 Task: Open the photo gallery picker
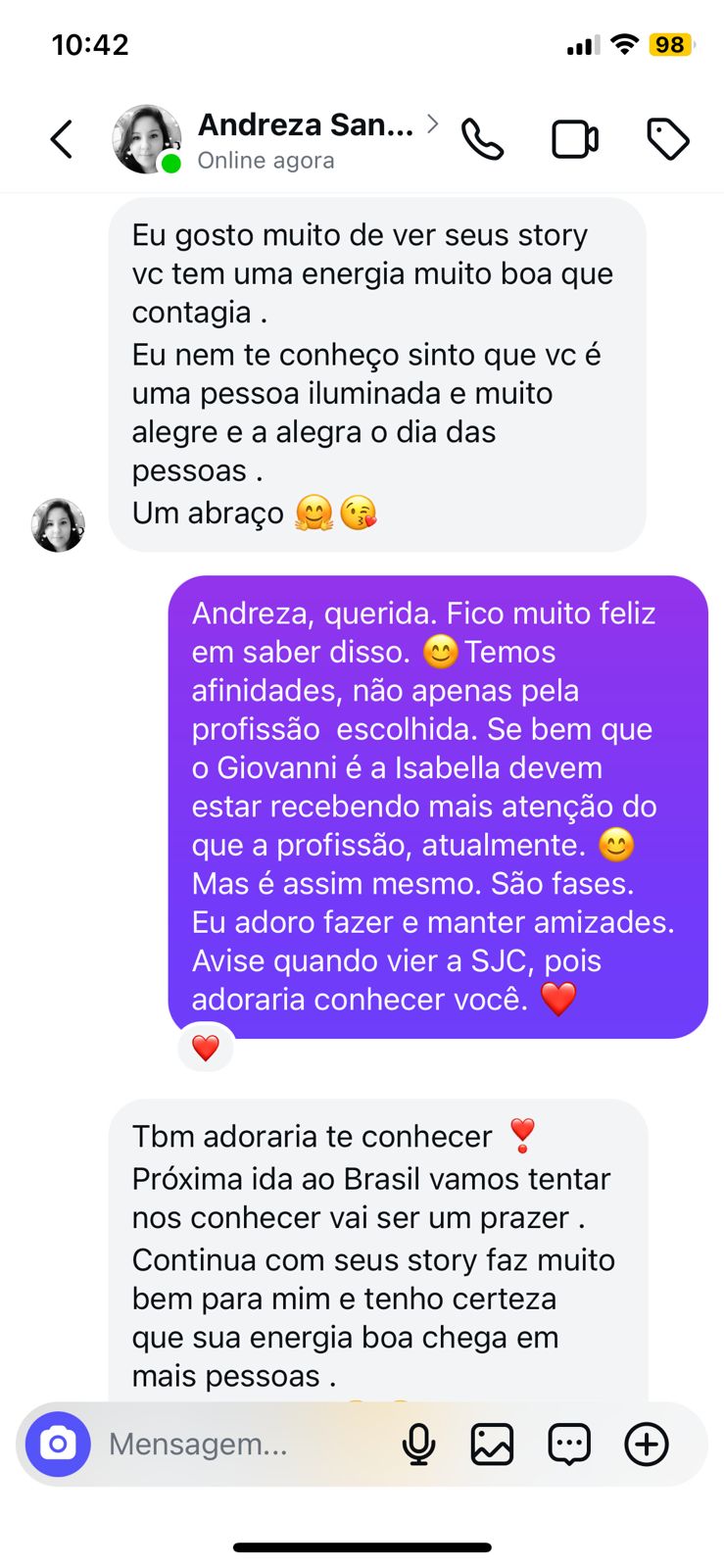tap(492, 1444)
